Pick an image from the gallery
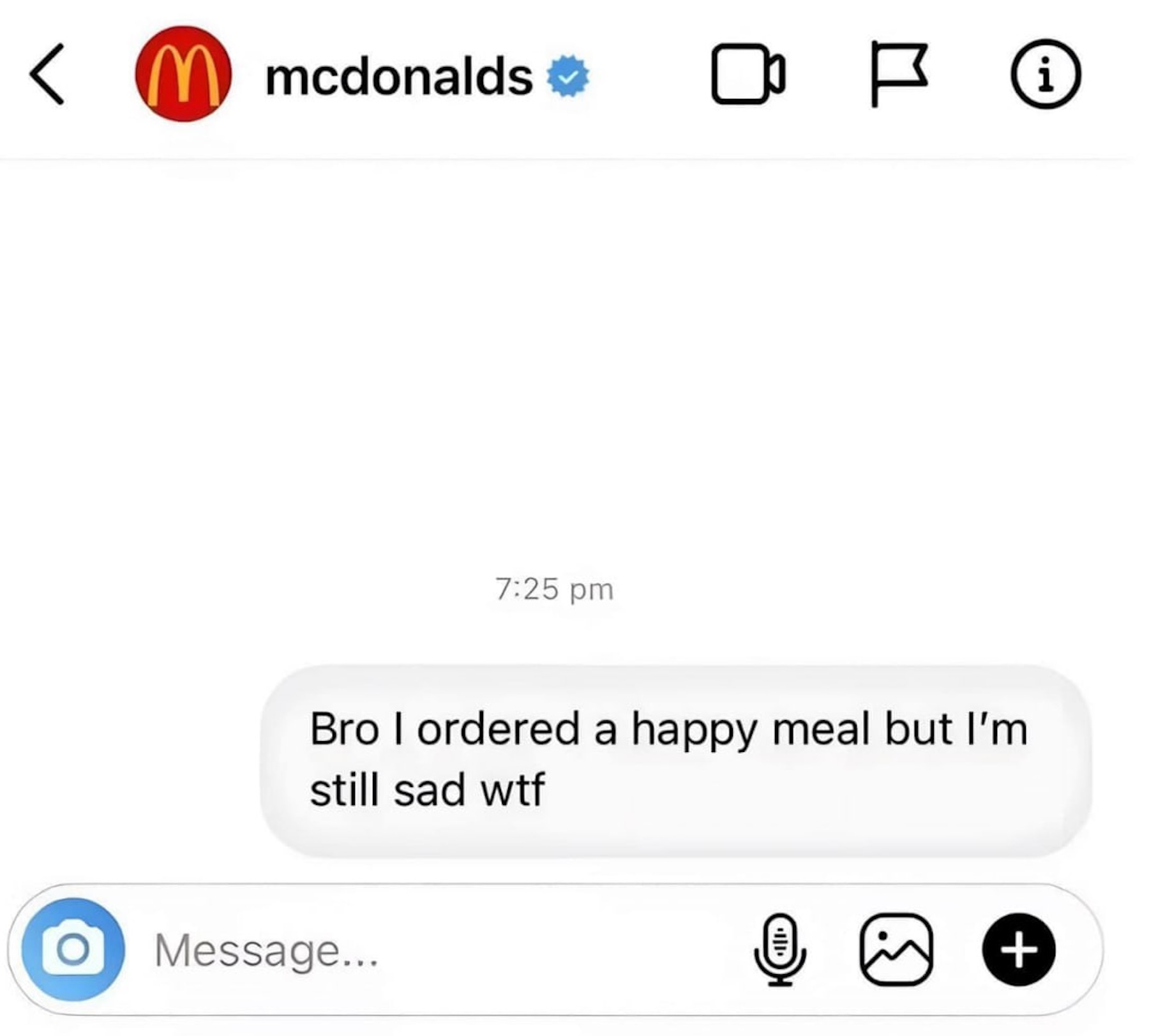1149x1036 pixels. pyautogui.click(x=896, y=950)
